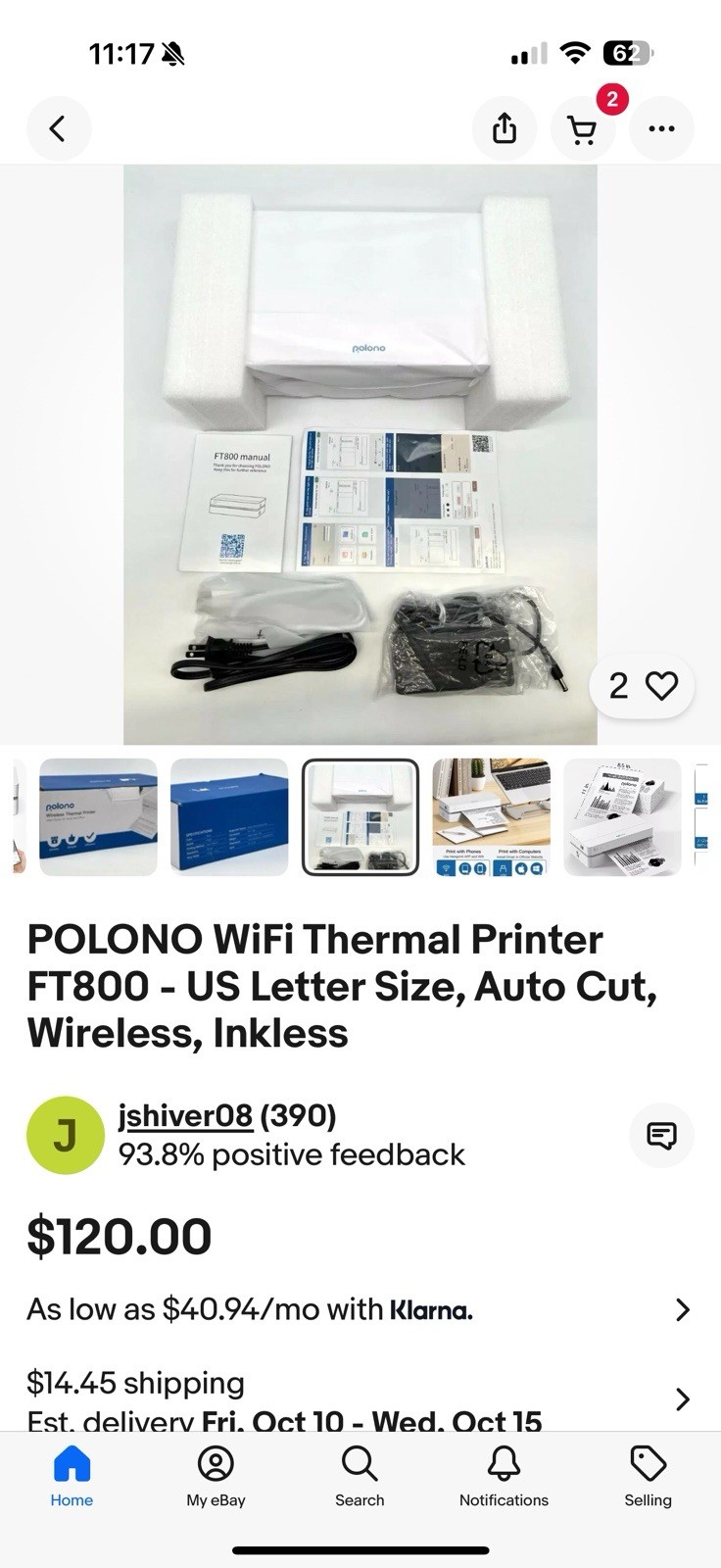Switch to the Search tab

pos(360,1476)
